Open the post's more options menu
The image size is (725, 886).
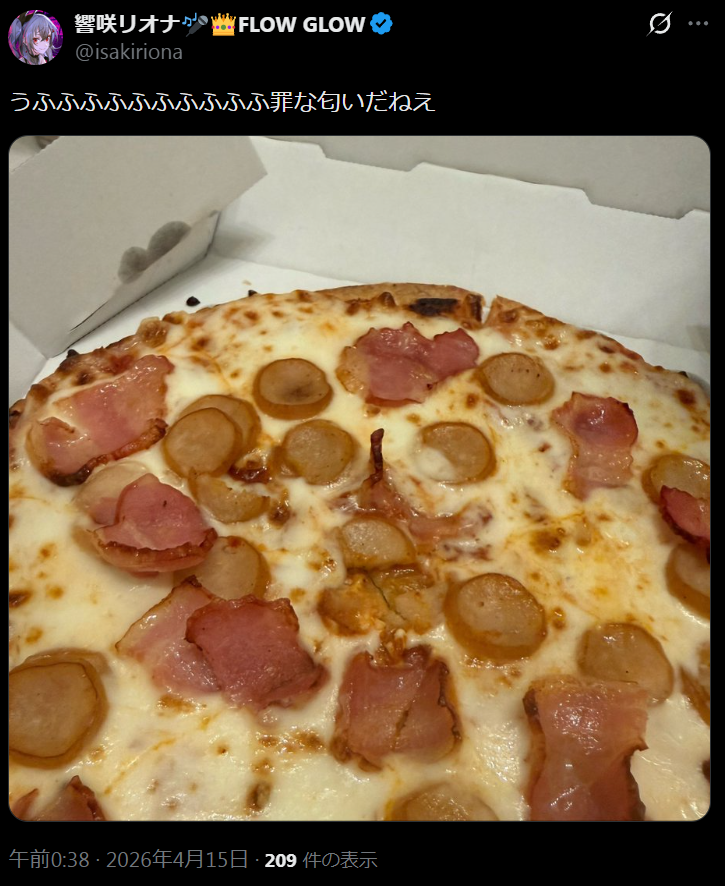697,24
